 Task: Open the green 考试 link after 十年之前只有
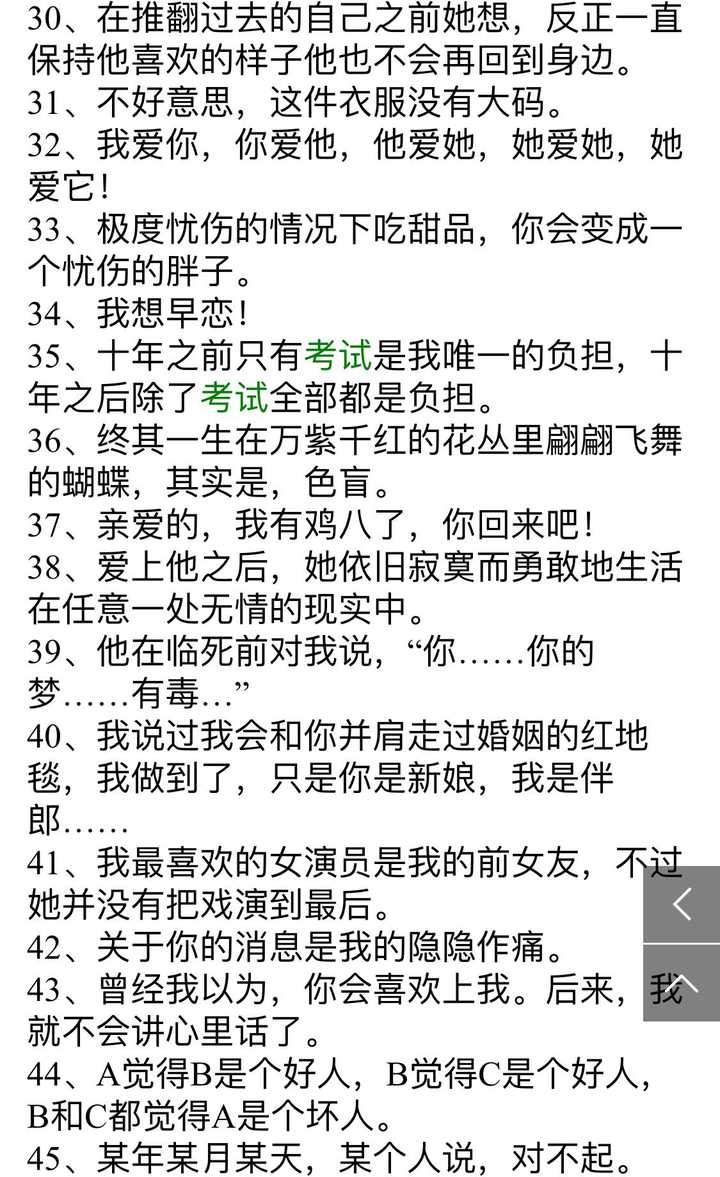(338, 355)
